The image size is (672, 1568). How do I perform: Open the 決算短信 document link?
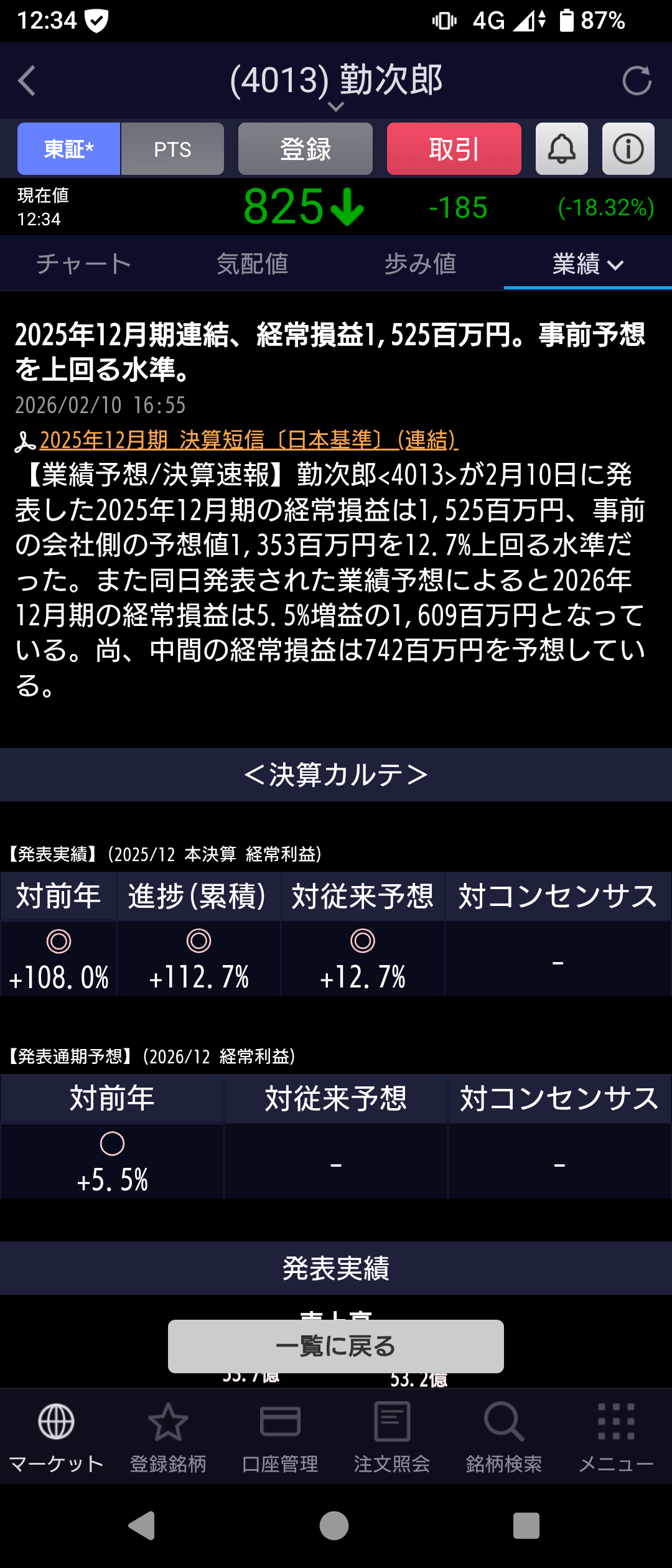249,440
